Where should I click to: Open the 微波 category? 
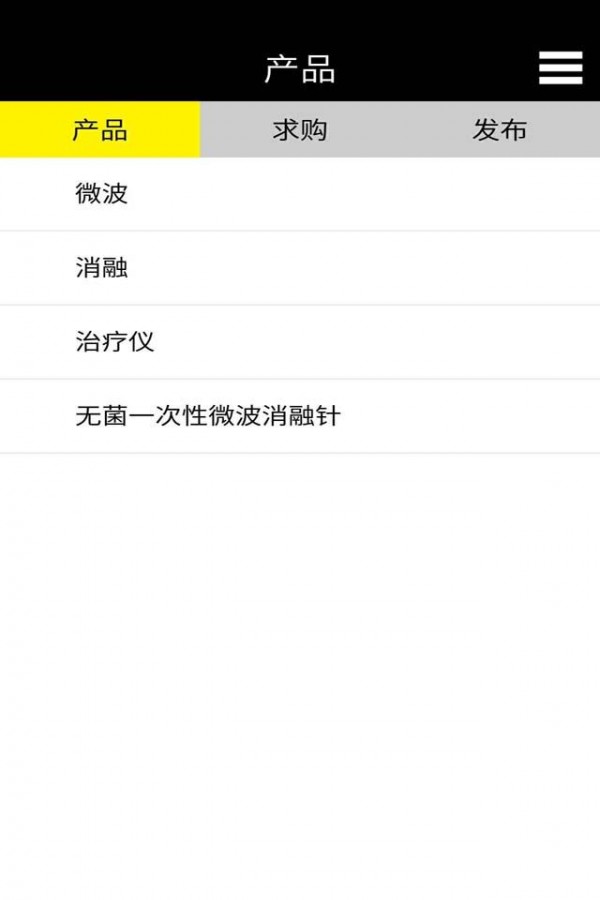(300, 194)
